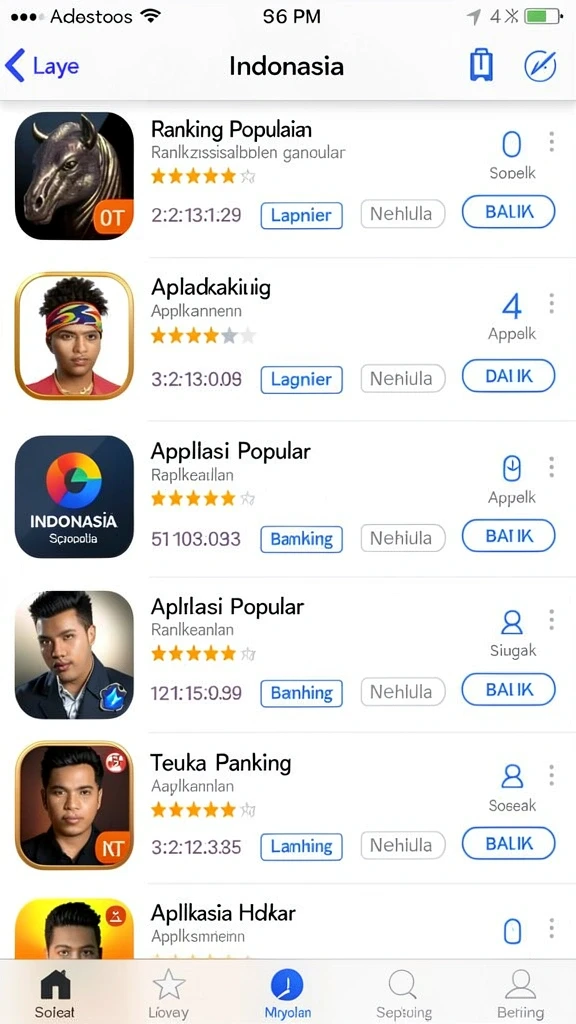The width and height of the screenshot is (576, 1024).
Task: Open overflow menu for Aplikasia Hdkar
Action: coord(552,928)
